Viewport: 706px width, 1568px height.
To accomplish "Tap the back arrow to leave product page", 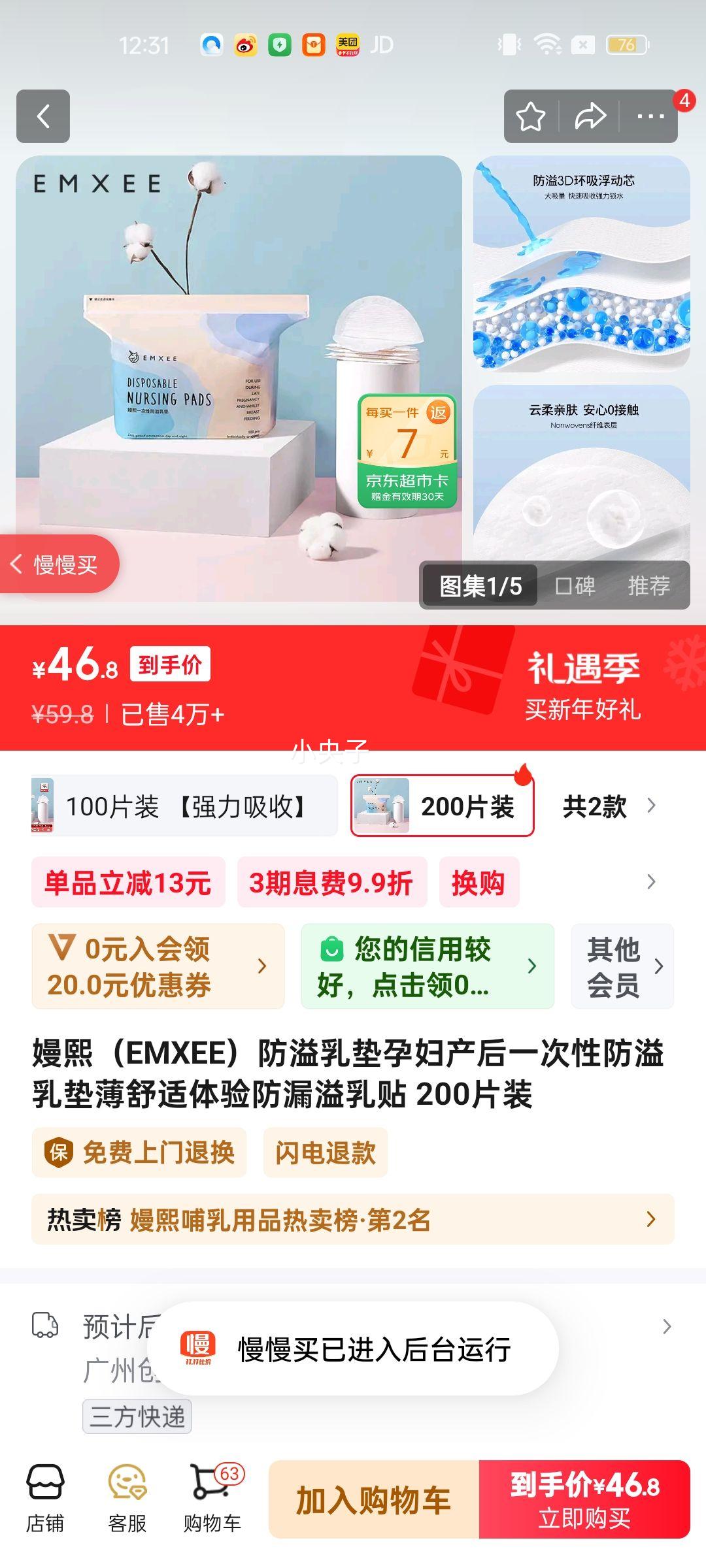I will coord(44,116).
